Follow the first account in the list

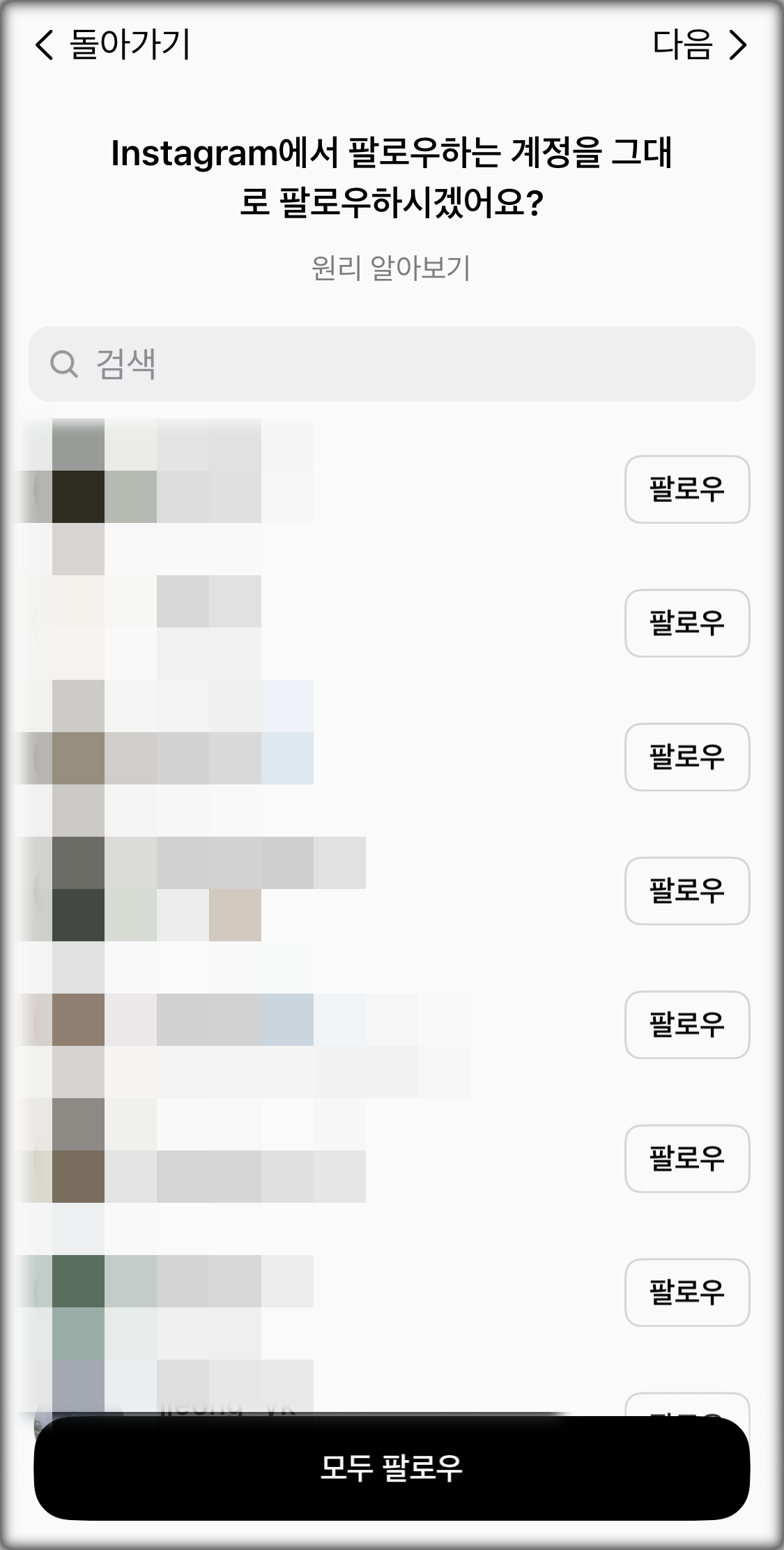click(x=686, y=489)
